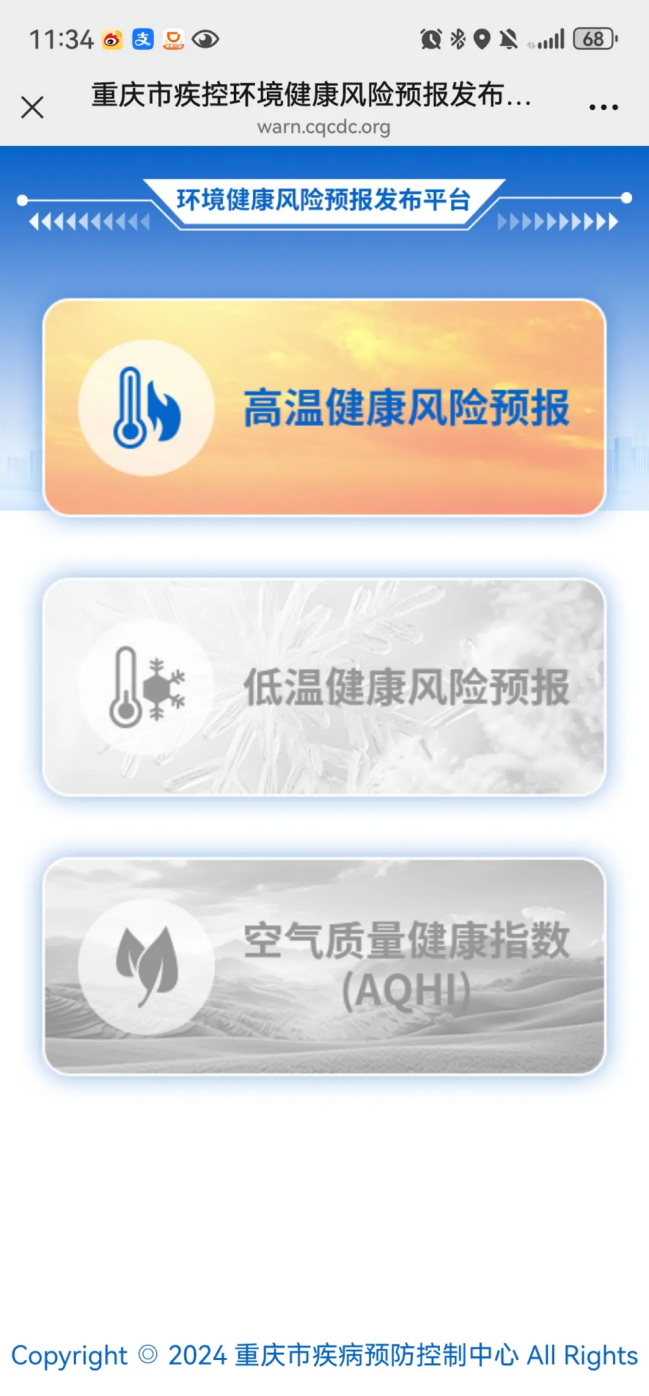Close the web page with the X icon
The width and height of the screenshot is (649, 1396).
click(32, 107)
